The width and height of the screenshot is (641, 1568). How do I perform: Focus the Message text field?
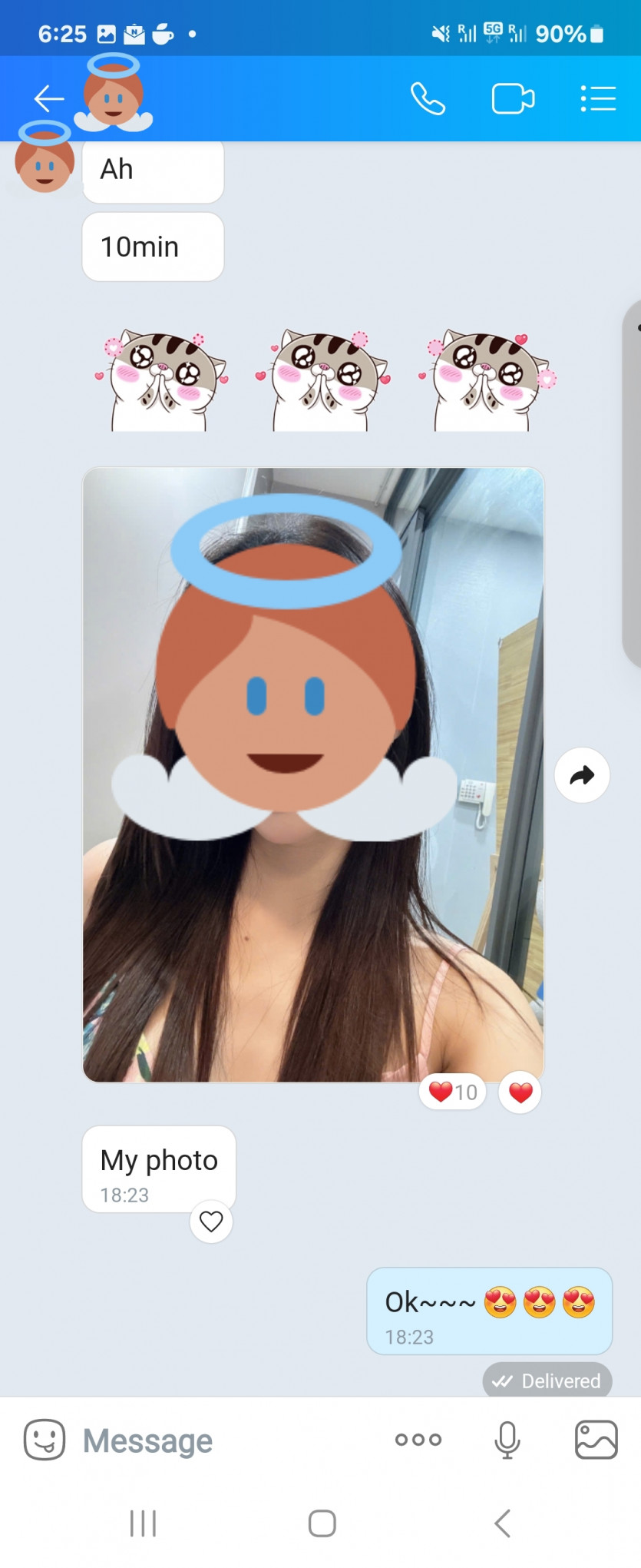point(223,1440)
